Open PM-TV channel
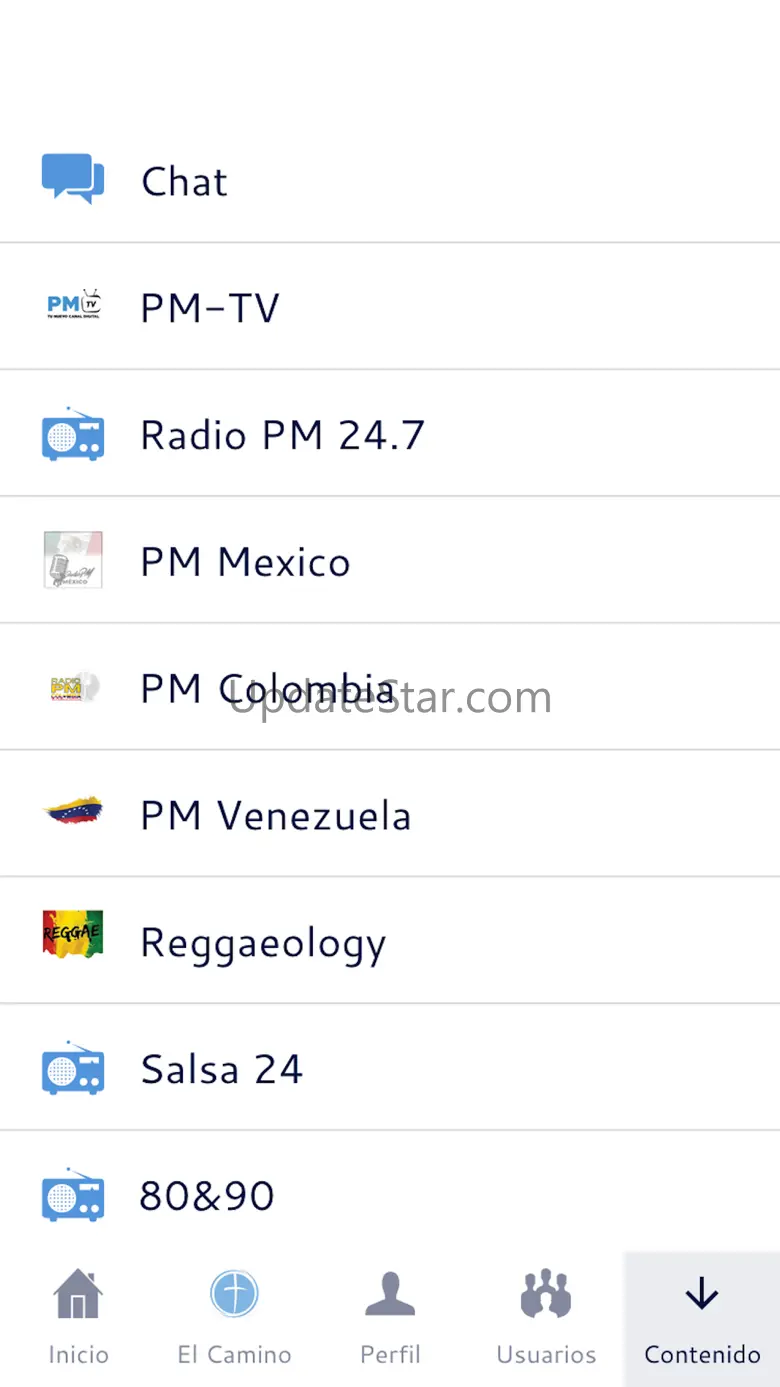Viewport: 780px width, 1387px height. [390, 306]
